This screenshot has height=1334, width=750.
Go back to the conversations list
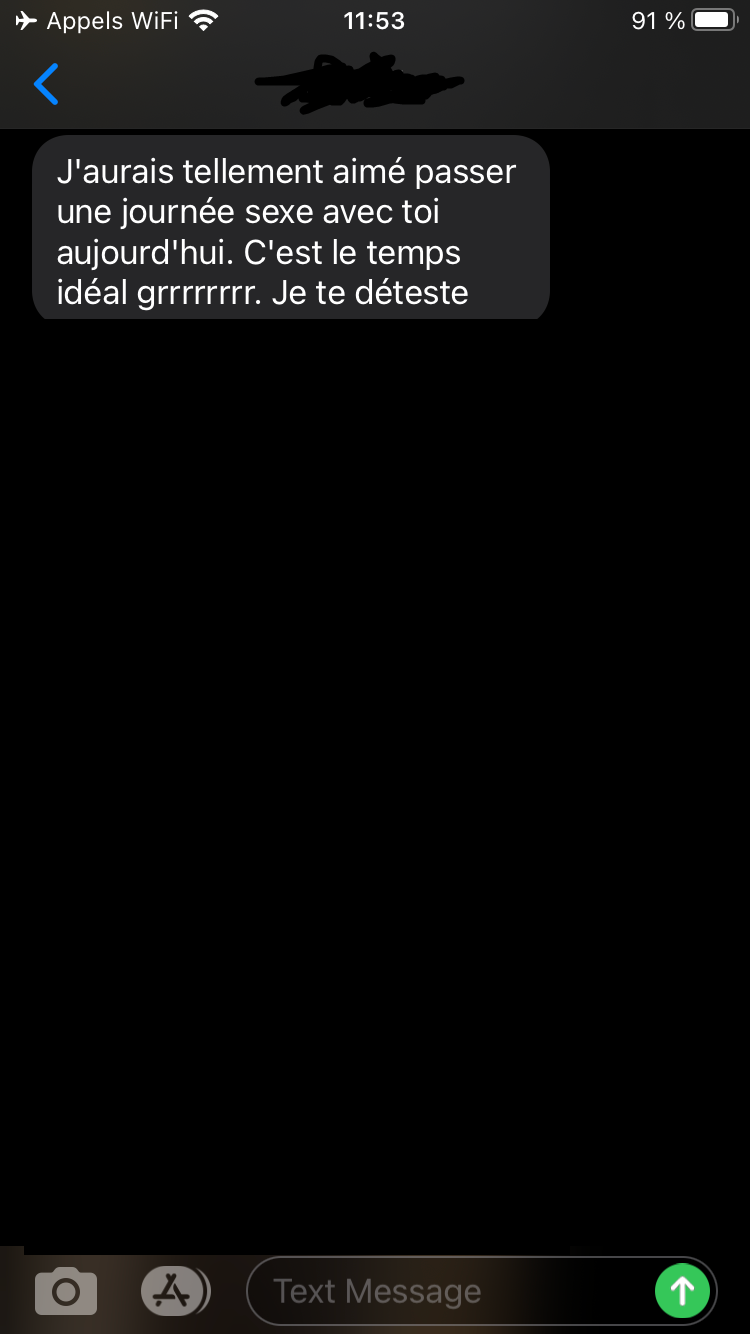[x=46, y=84]
